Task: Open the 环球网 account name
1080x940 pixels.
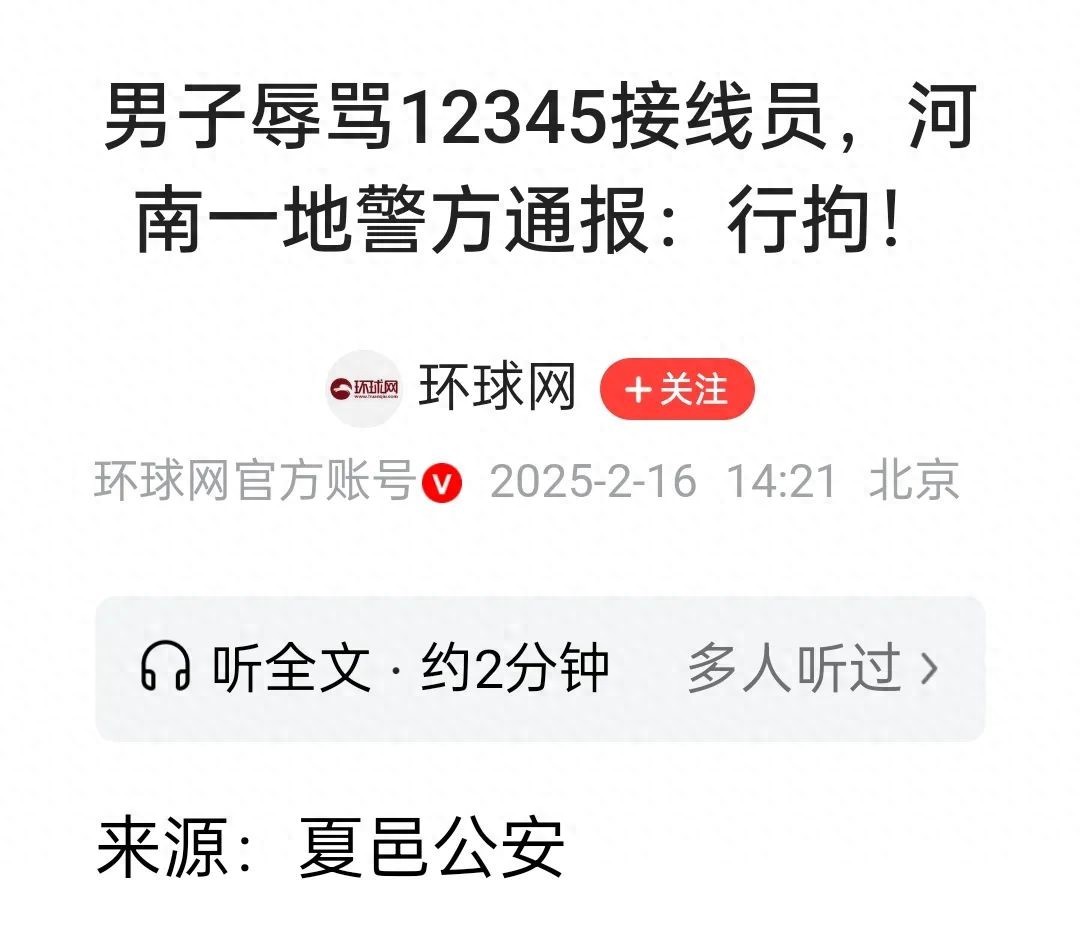Action: coord(497,389)
